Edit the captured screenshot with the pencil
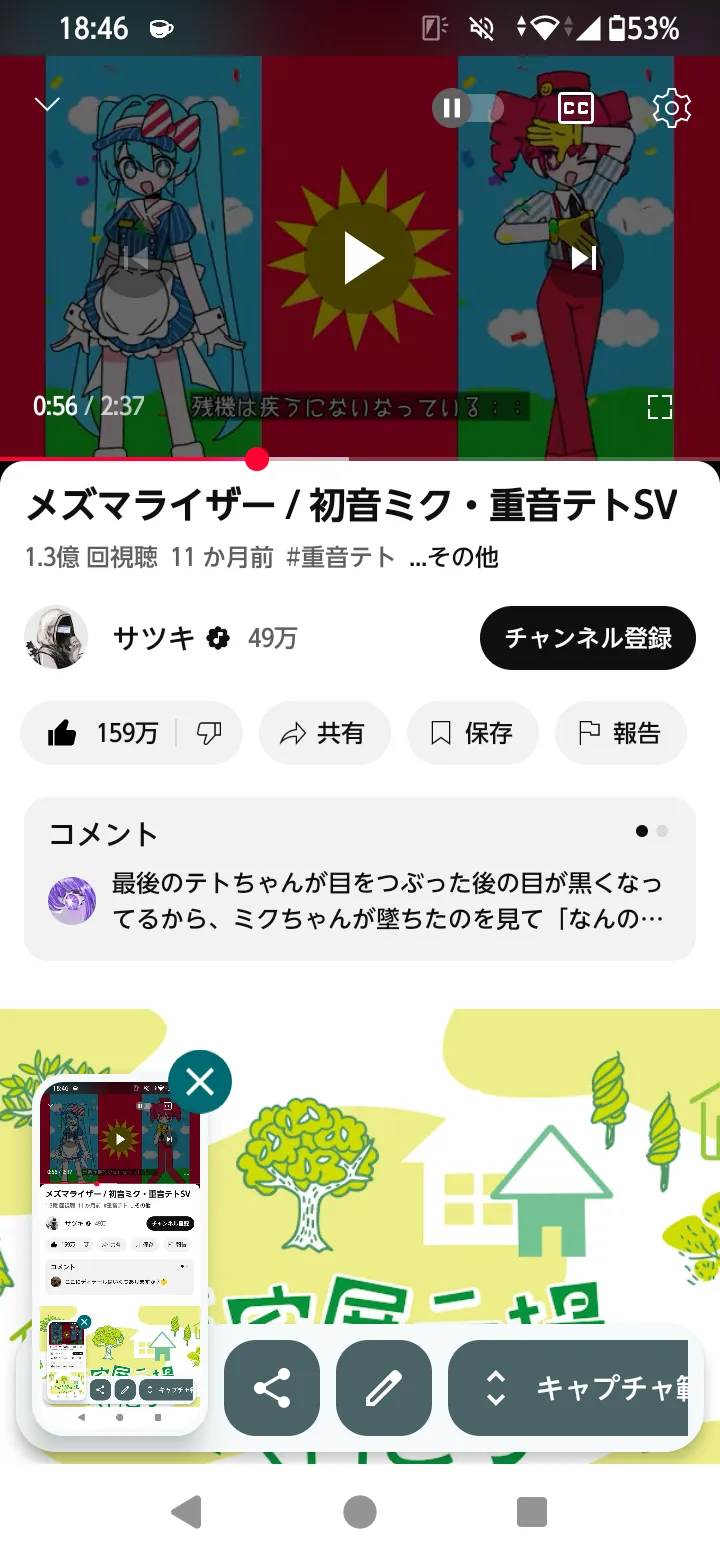The width and height of the screenshot is (720, 1560). (x=384, y=1388)
